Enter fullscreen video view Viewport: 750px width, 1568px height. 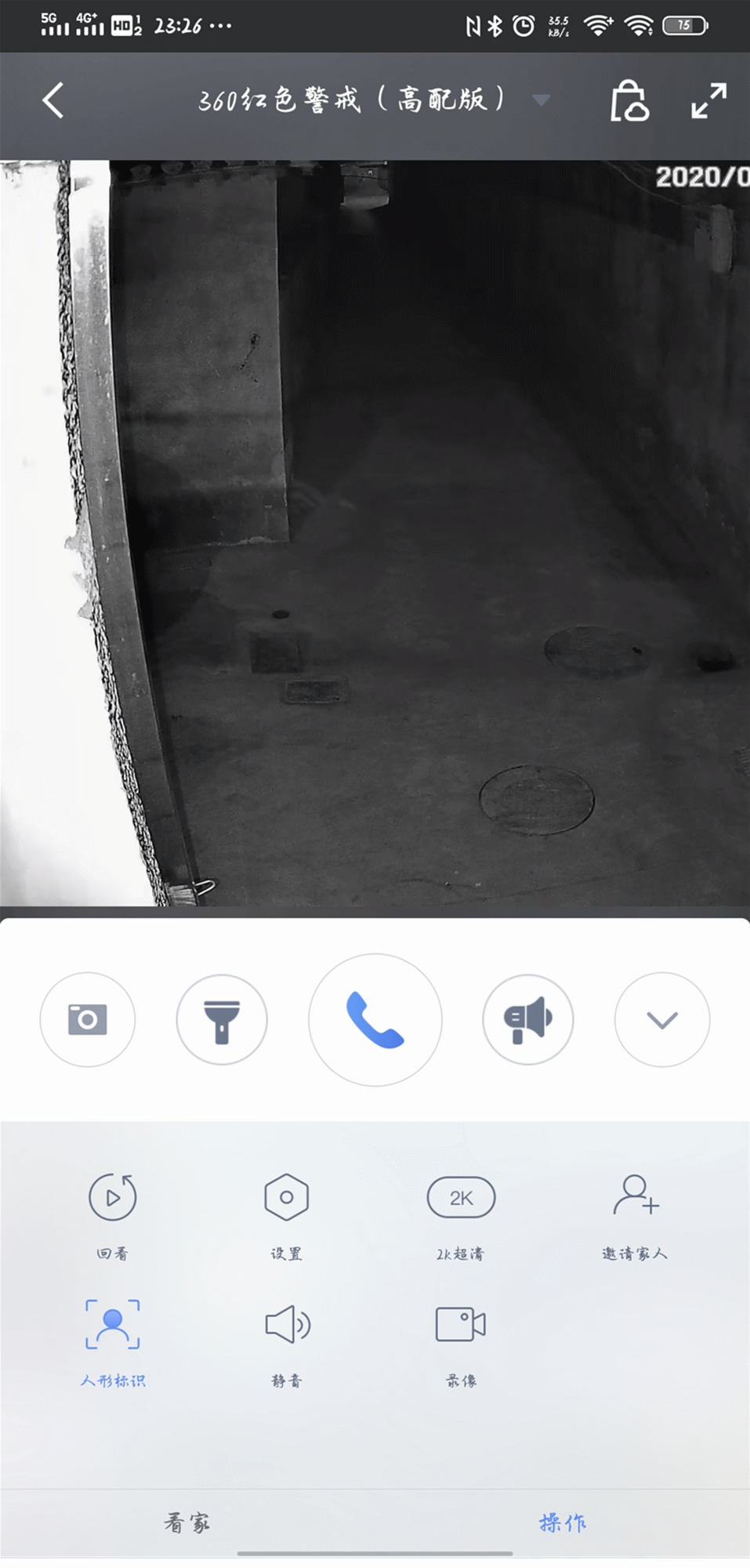coord(708,100)
